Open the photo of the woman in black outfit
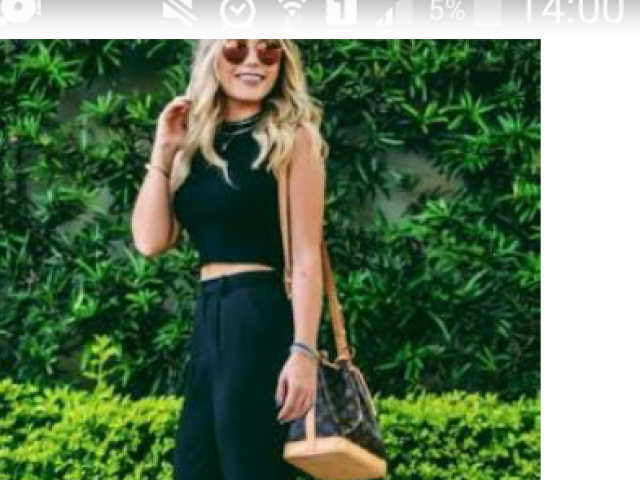Viewport: 640px width, 480px height. click(270, 260)
